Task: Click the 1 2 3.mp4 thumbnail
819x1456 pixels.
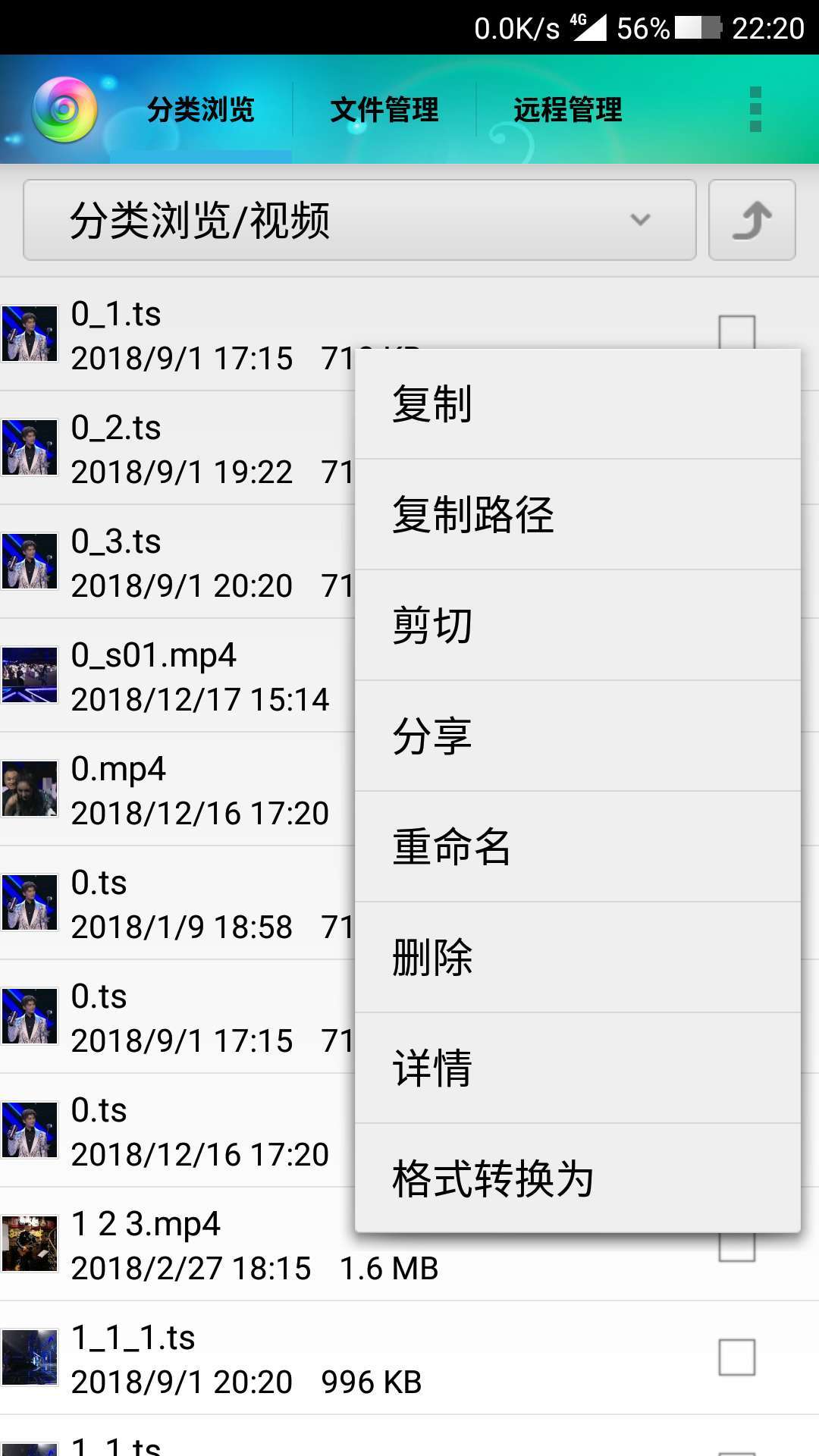Action: pyautogui.click(x=30, y=1241)
